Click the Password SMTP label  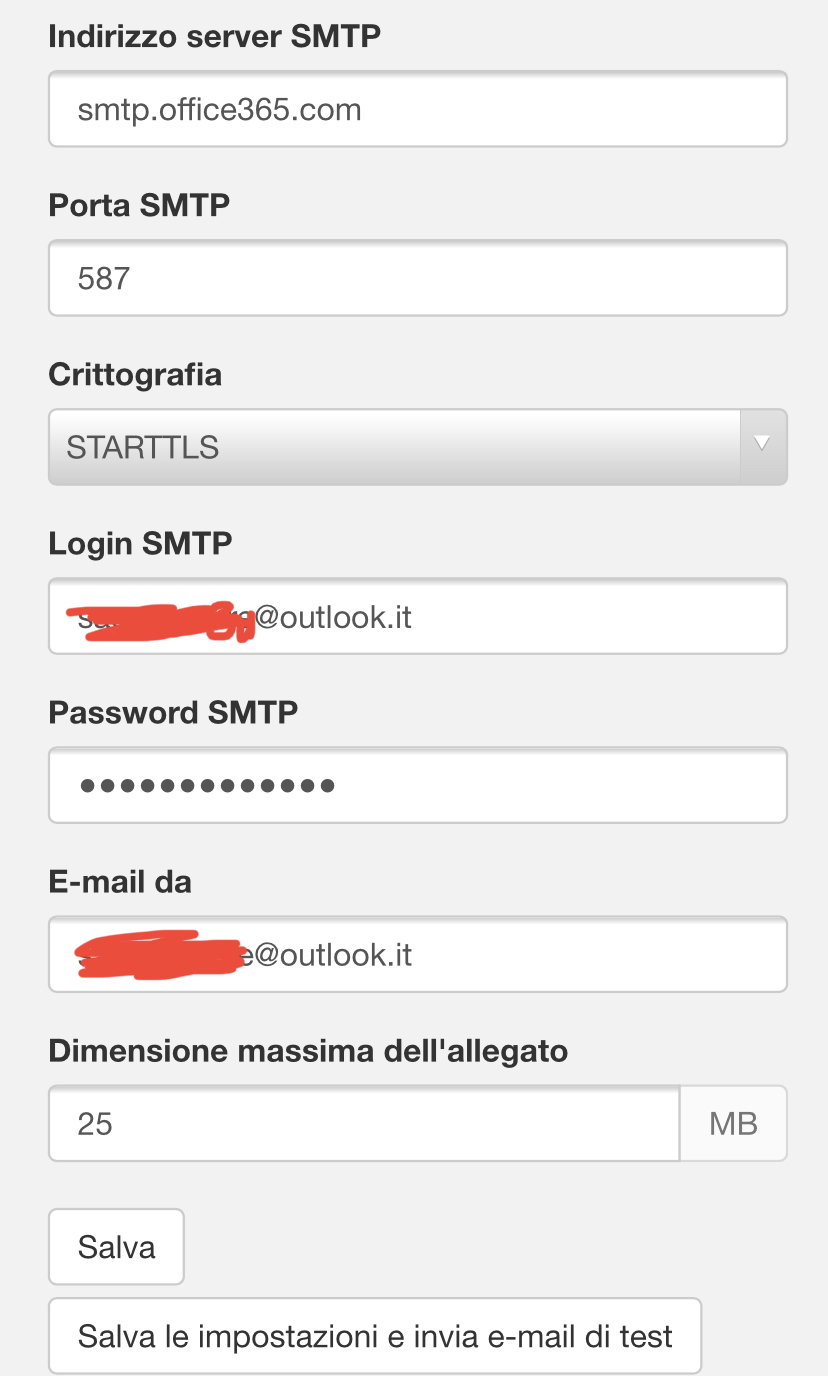click(x=173, y=712)
